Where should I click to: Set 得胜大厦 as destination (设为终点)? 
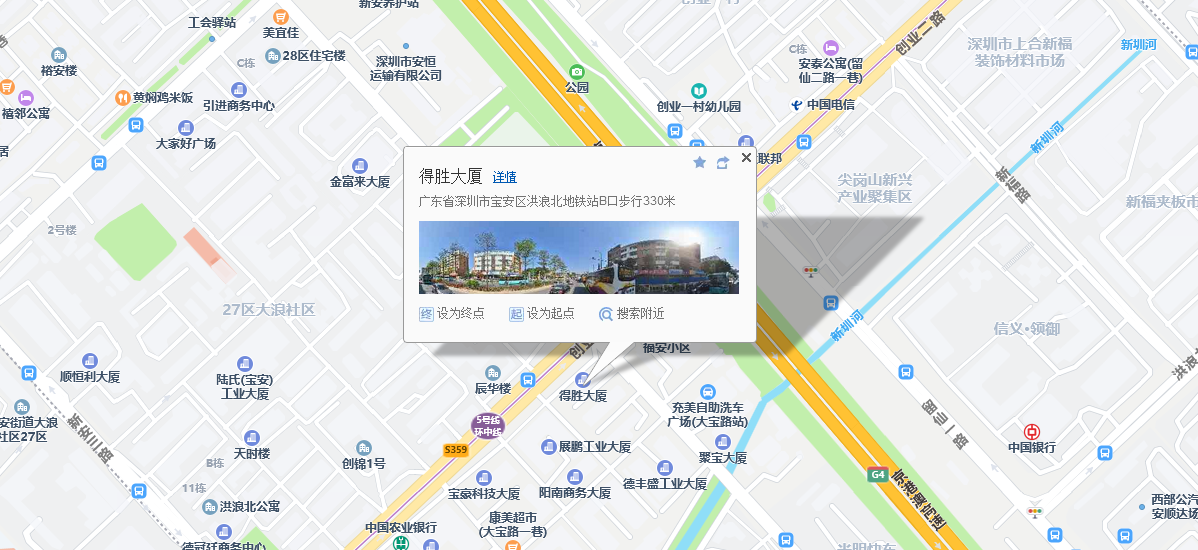452,313
